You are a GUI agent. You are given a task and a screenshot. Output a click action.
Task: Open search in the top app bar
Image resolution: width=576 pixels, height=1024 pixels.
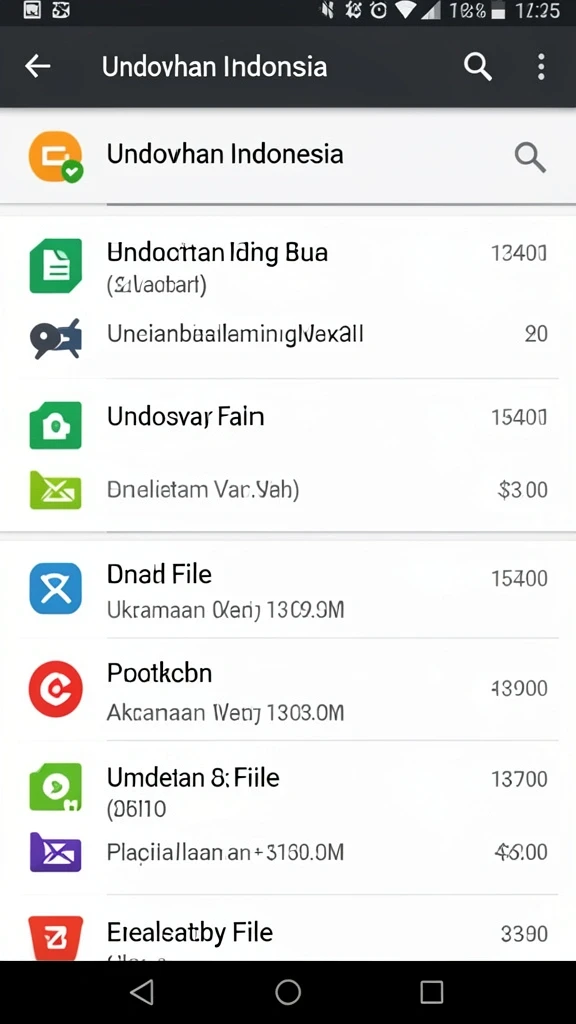coord(477,67)
